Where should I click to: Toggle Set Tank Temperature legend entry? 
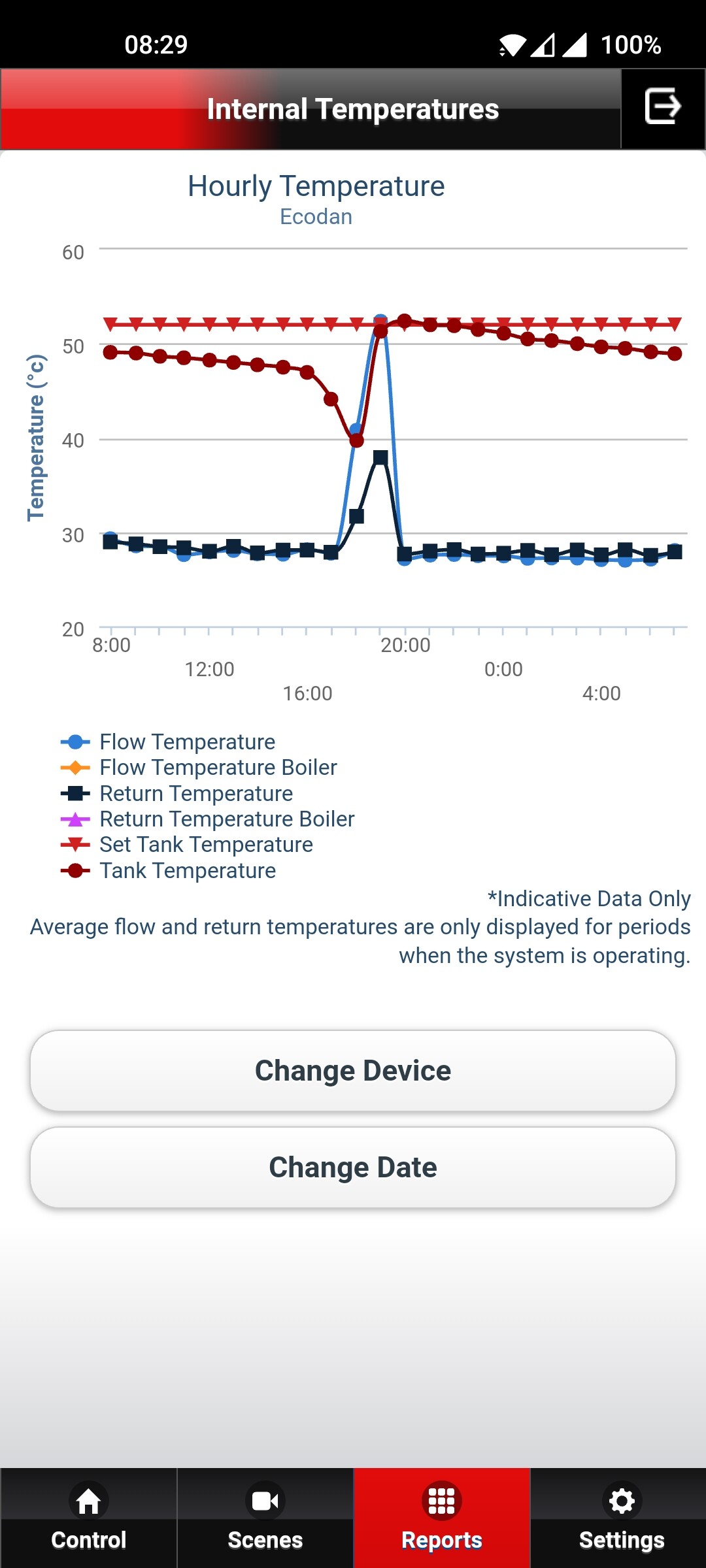[206, 845]
